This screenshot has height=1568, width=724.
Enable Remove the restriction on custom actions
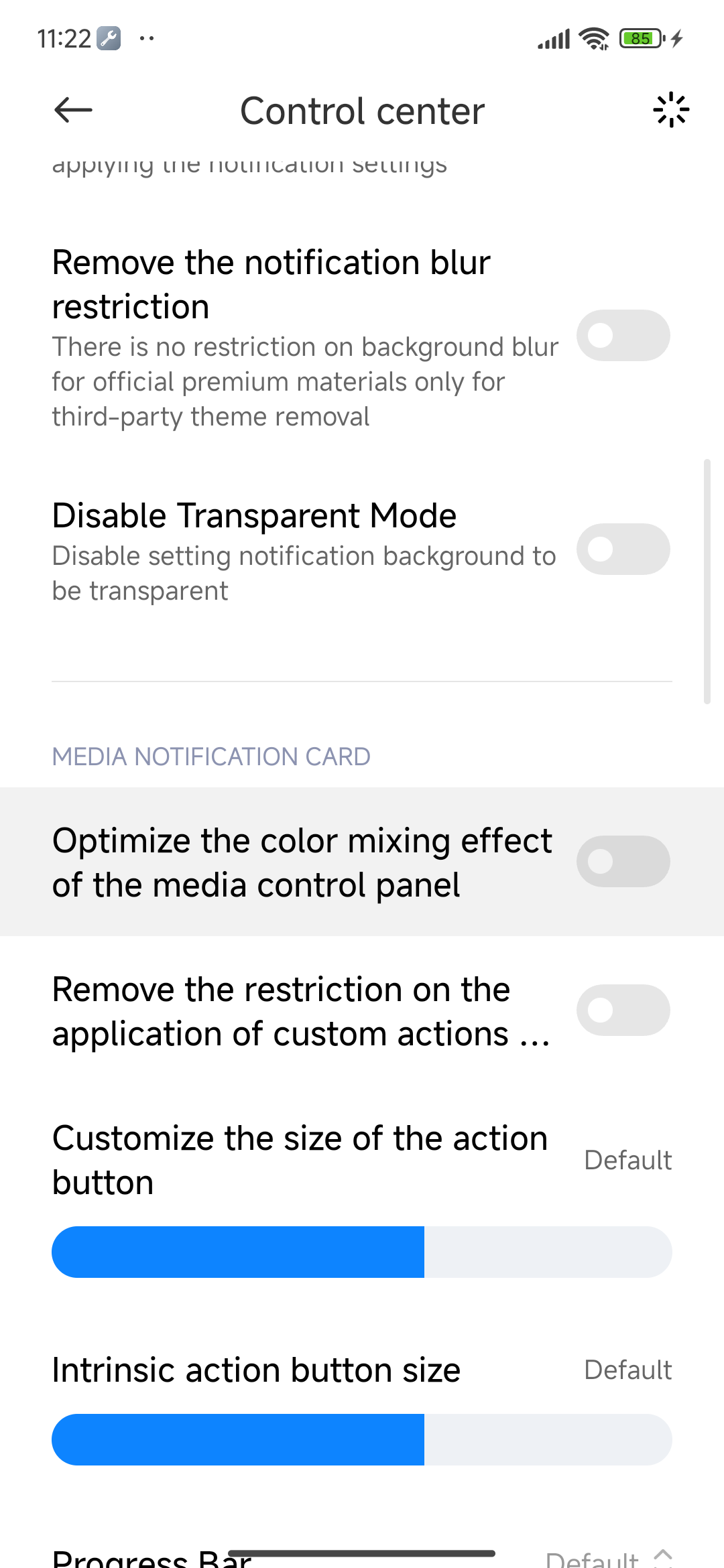623,1010
